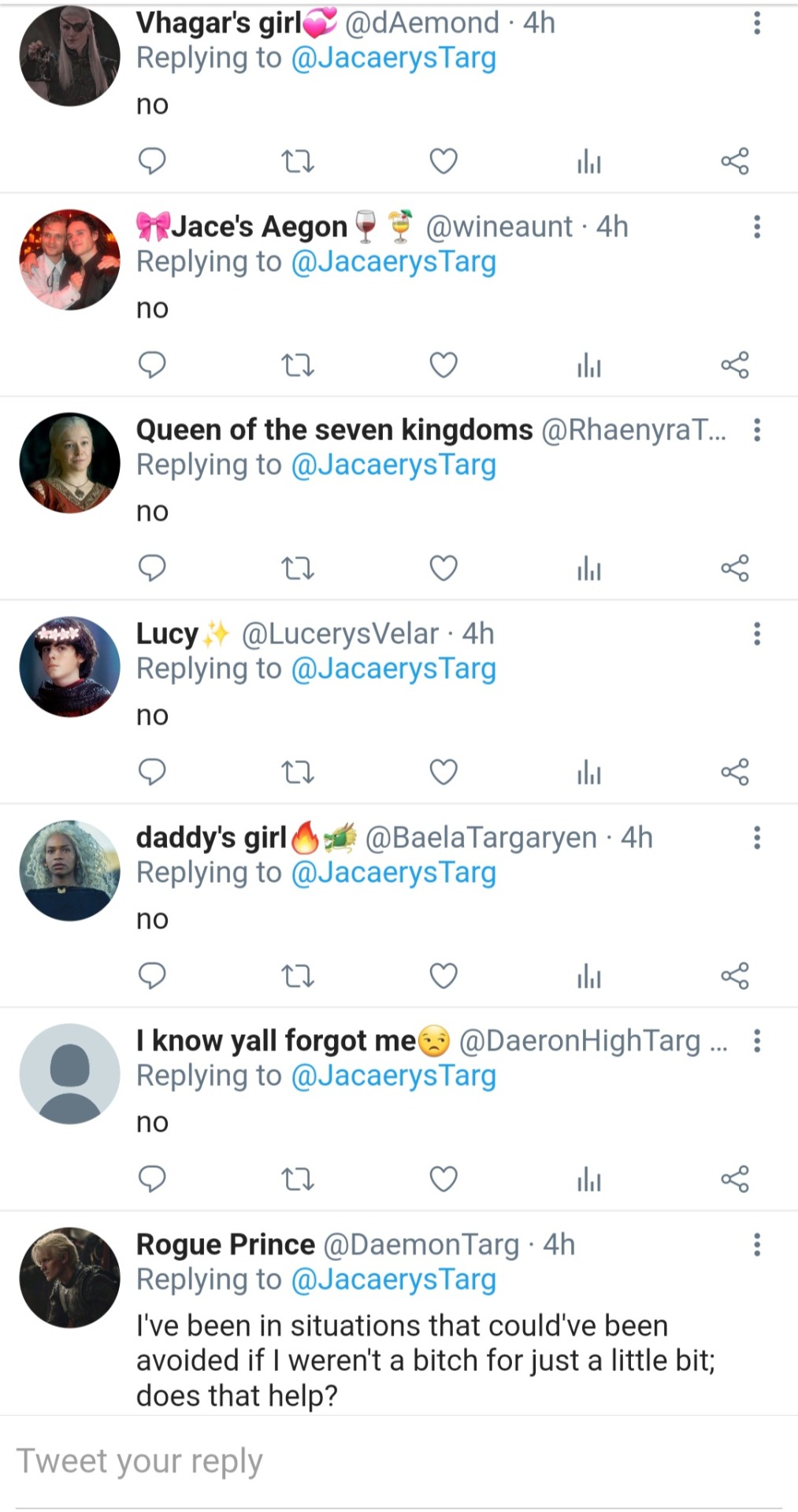Comment on Queen of the seven kingdoms' reply
The width and height of the screenshot is (798, 1512).
152,569
